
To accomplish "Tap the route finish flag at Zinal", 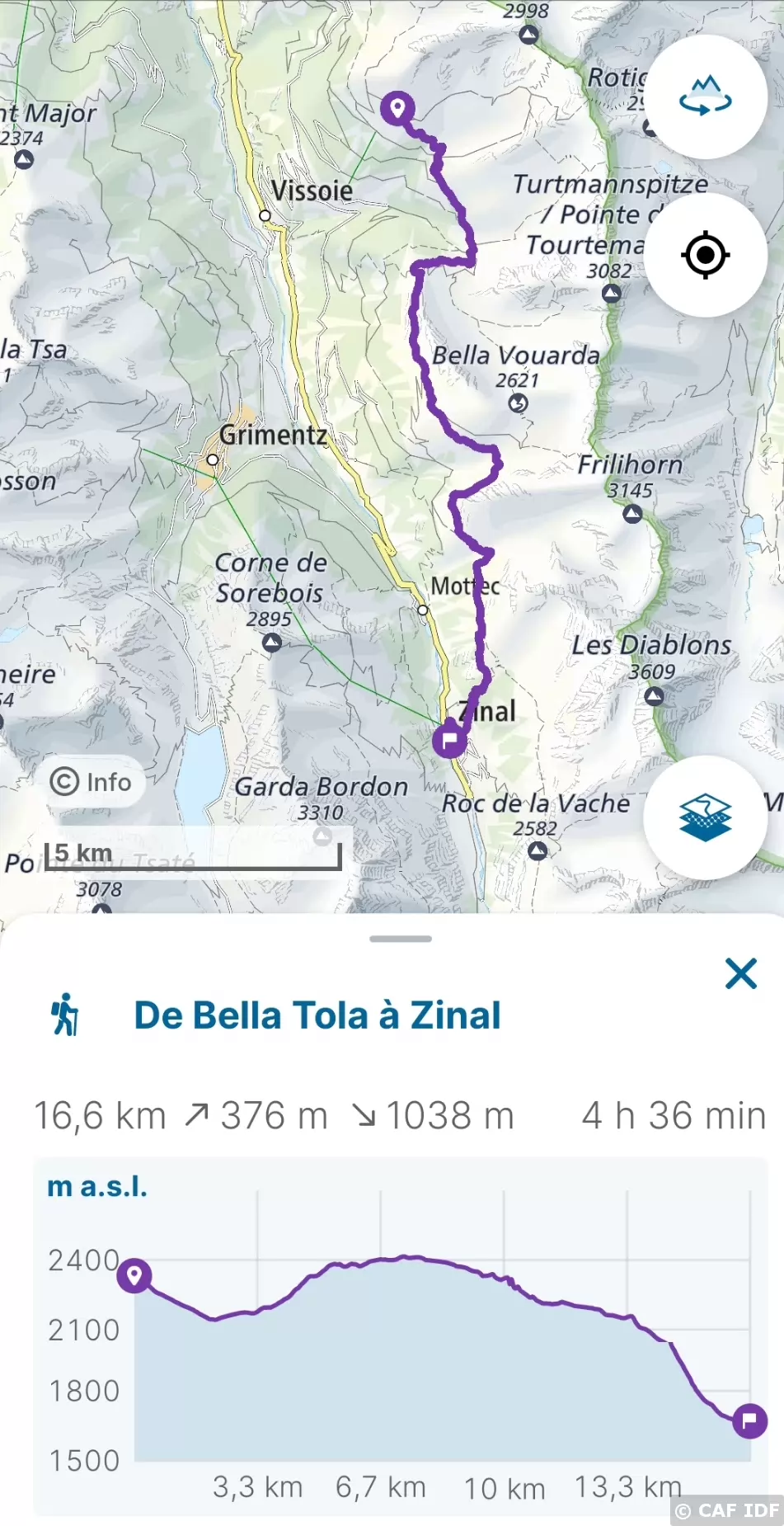I will tap(449, 740).
